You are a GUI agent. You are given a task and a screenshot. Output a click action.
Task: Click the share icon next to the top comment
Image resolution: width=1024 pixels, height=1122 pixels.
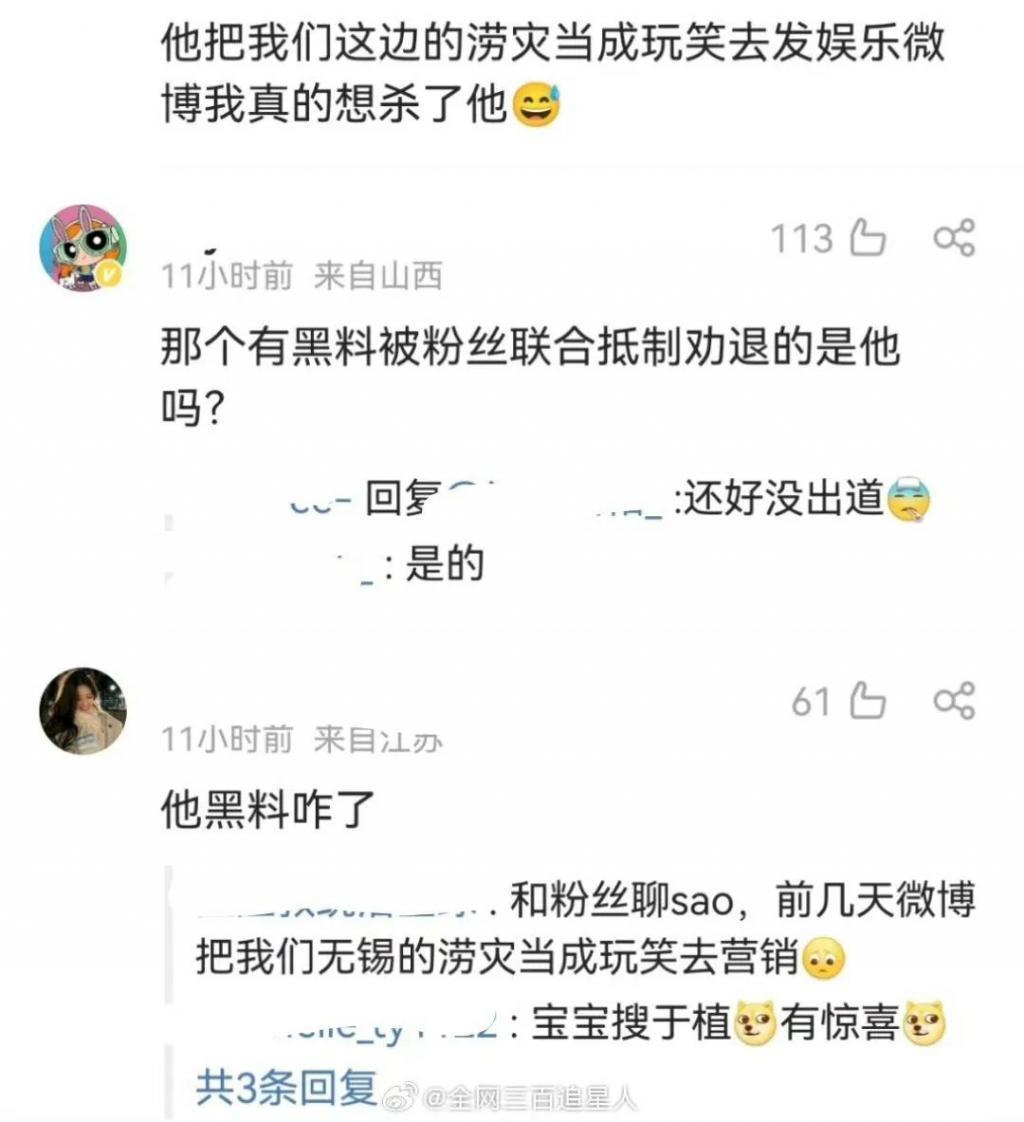[x=956, y=238]
